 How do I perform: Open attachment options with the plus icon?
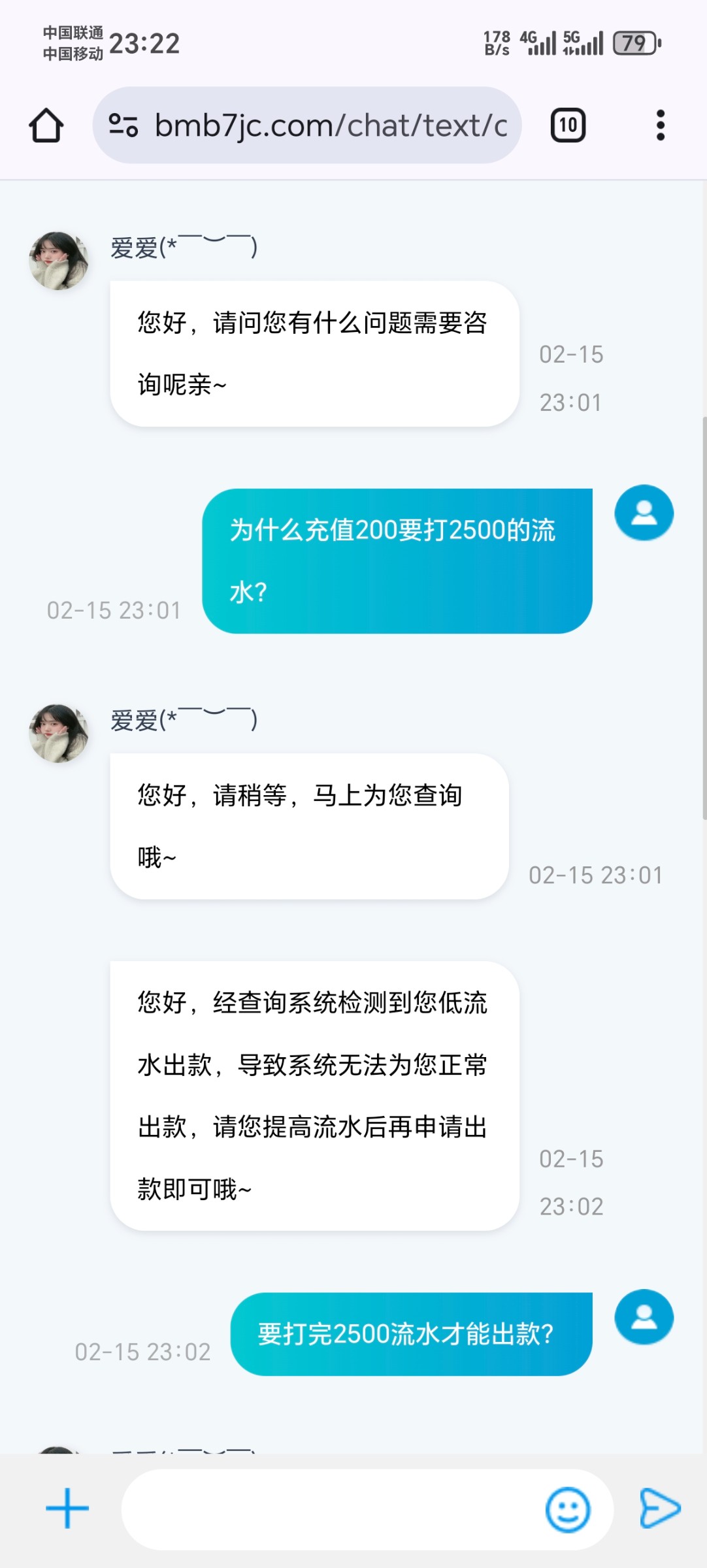click(x=66, y=1508)
